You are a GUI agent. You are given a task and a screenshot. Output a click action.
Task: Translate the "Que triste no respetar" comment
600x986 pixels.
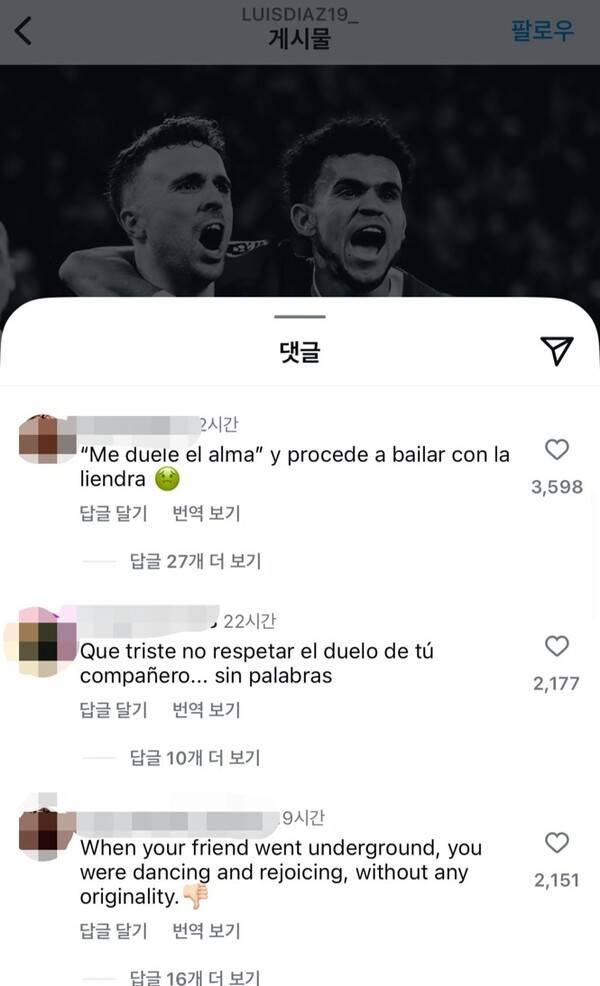click(x=206, y=710)
